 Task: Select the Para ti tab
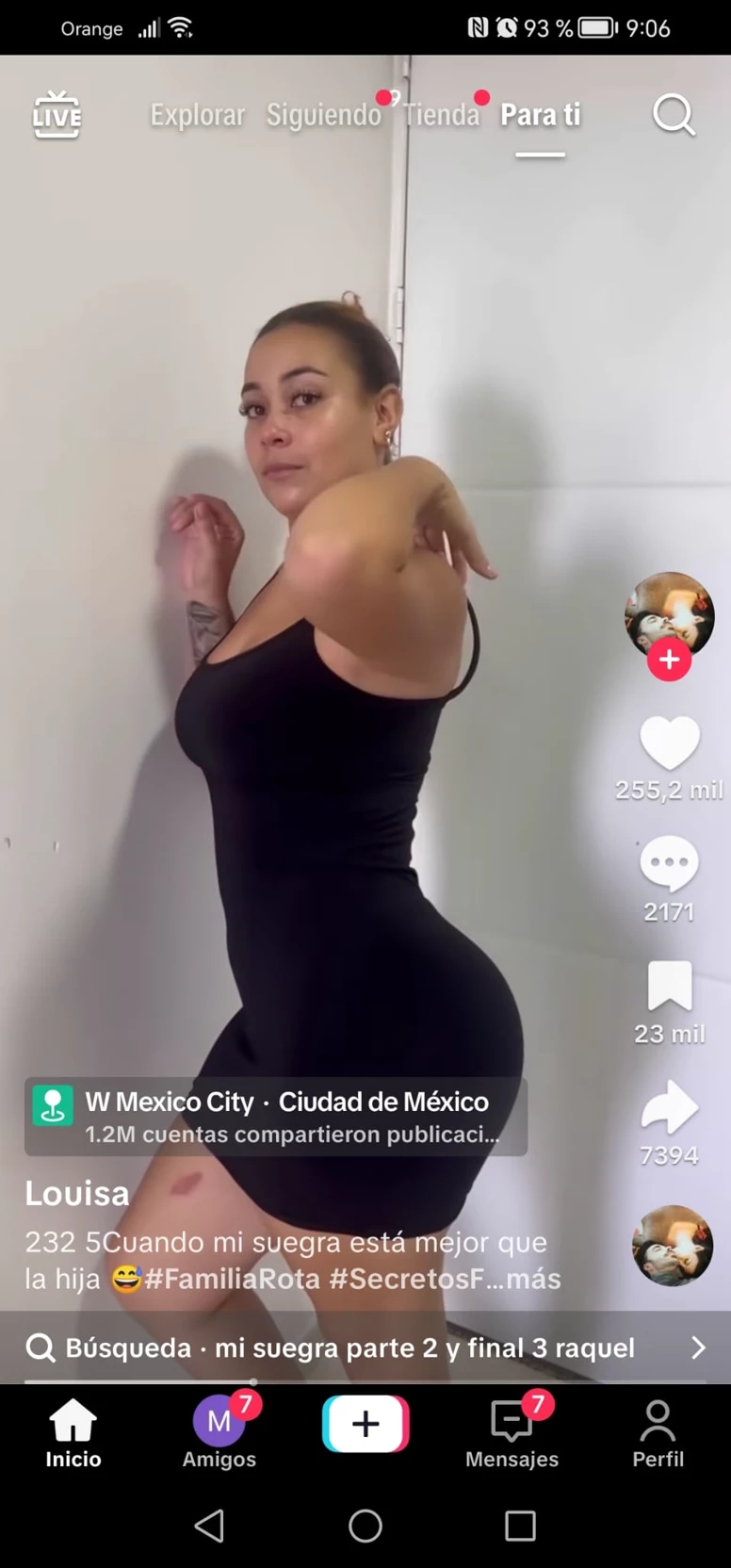tap(540, 115)
